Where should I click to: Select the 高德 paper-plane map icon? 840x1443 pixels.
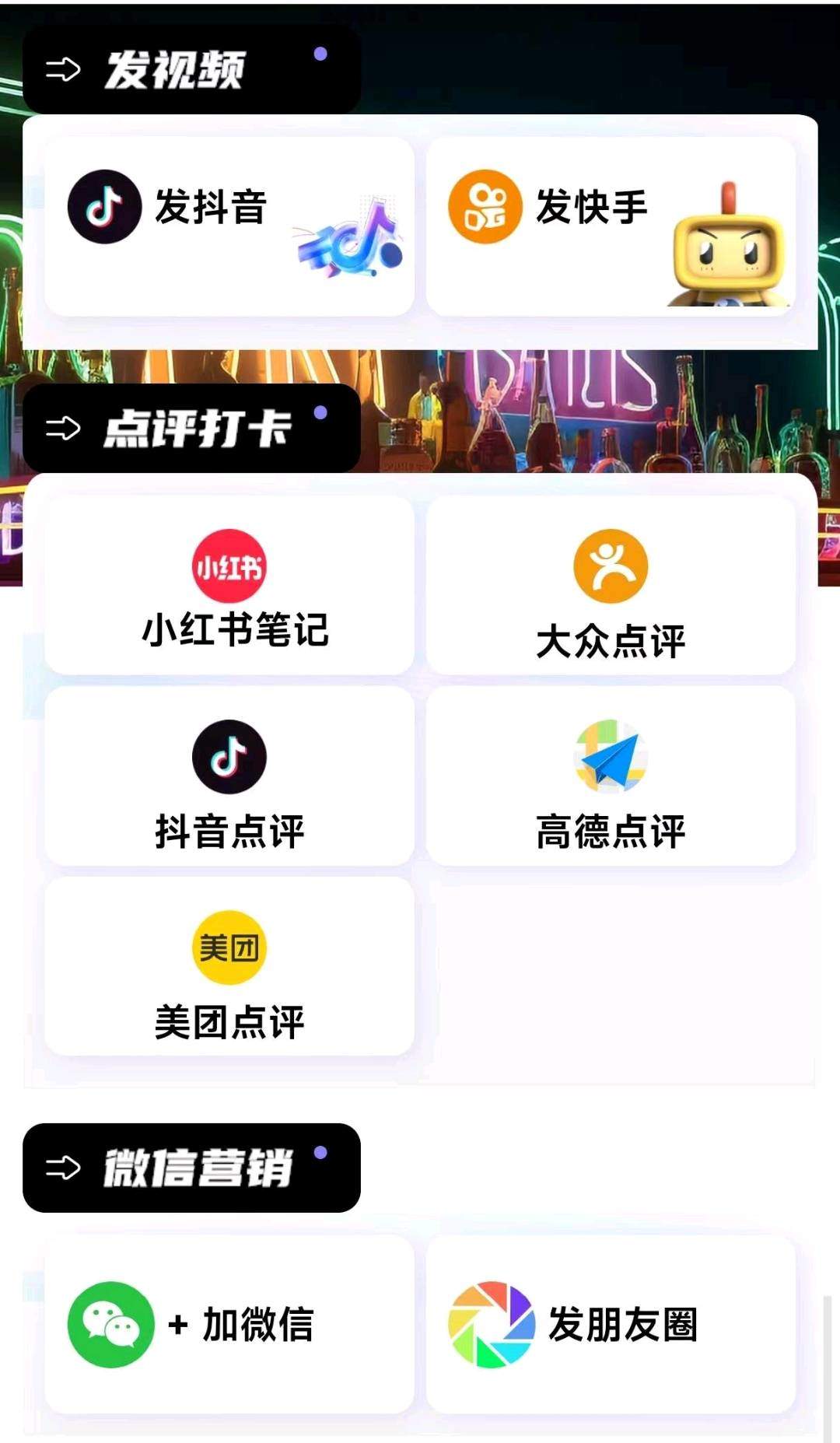[x=607, y=758]
